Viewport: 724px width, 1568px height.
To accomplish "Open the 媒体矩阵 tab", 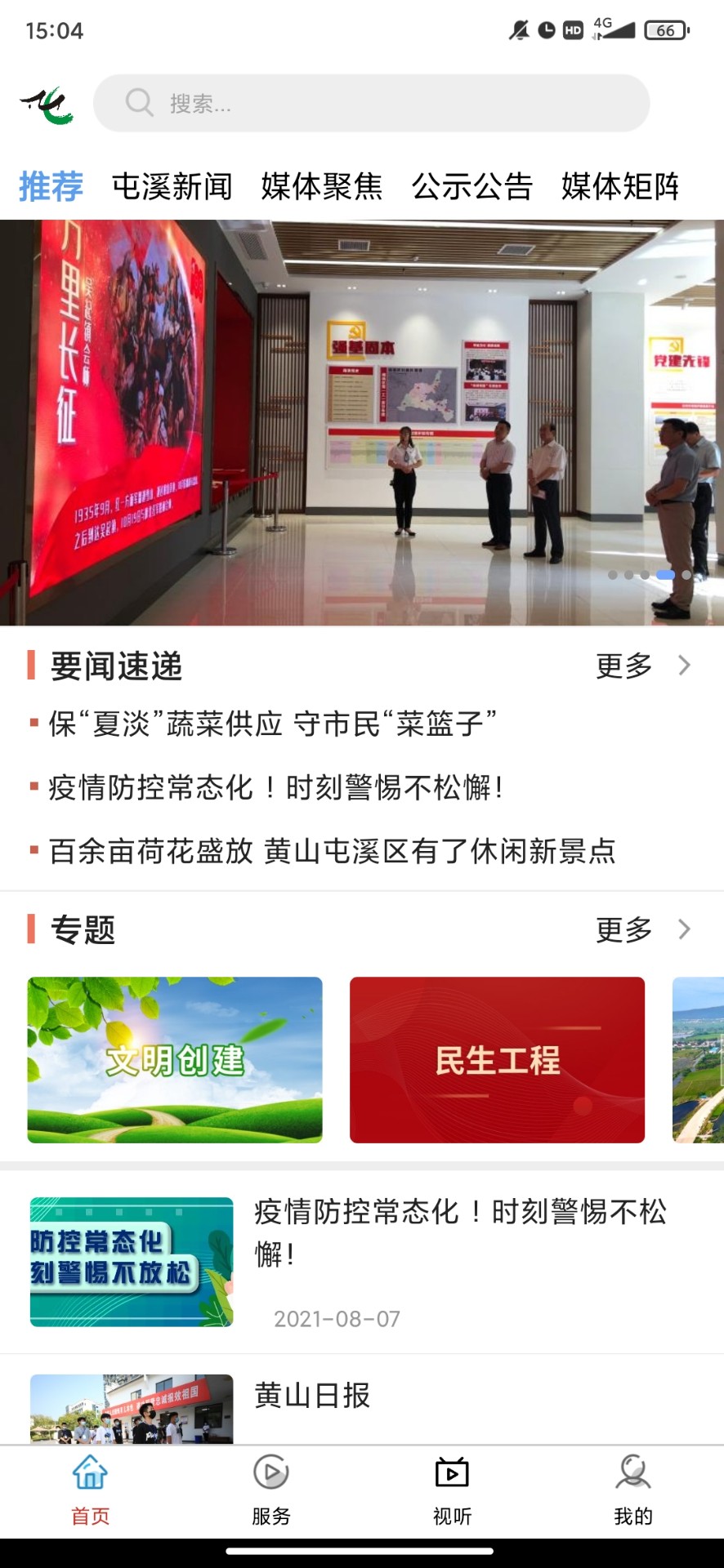I will 619,186.
